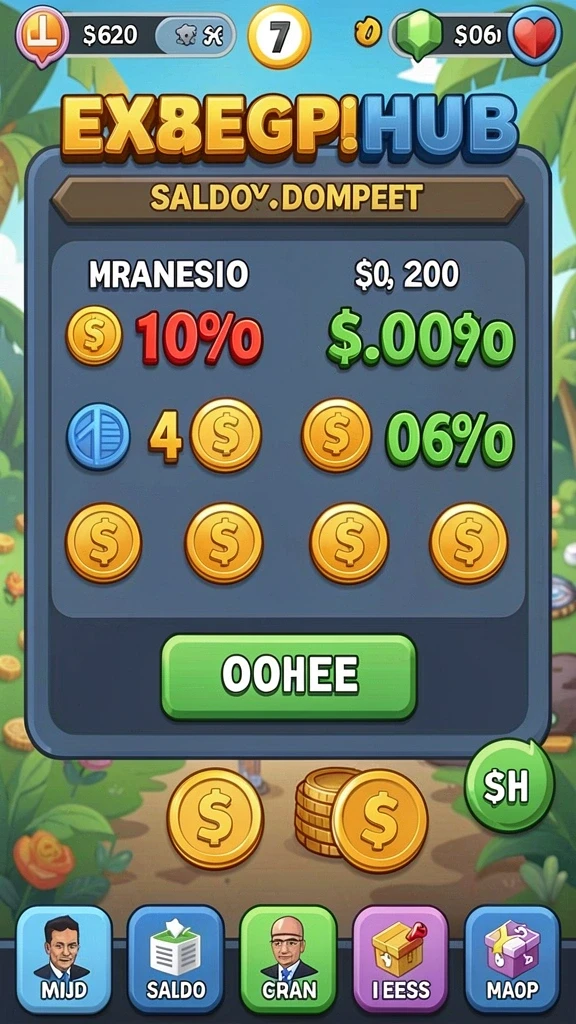
Task: Select the GRAN tab
Action: 288,958
